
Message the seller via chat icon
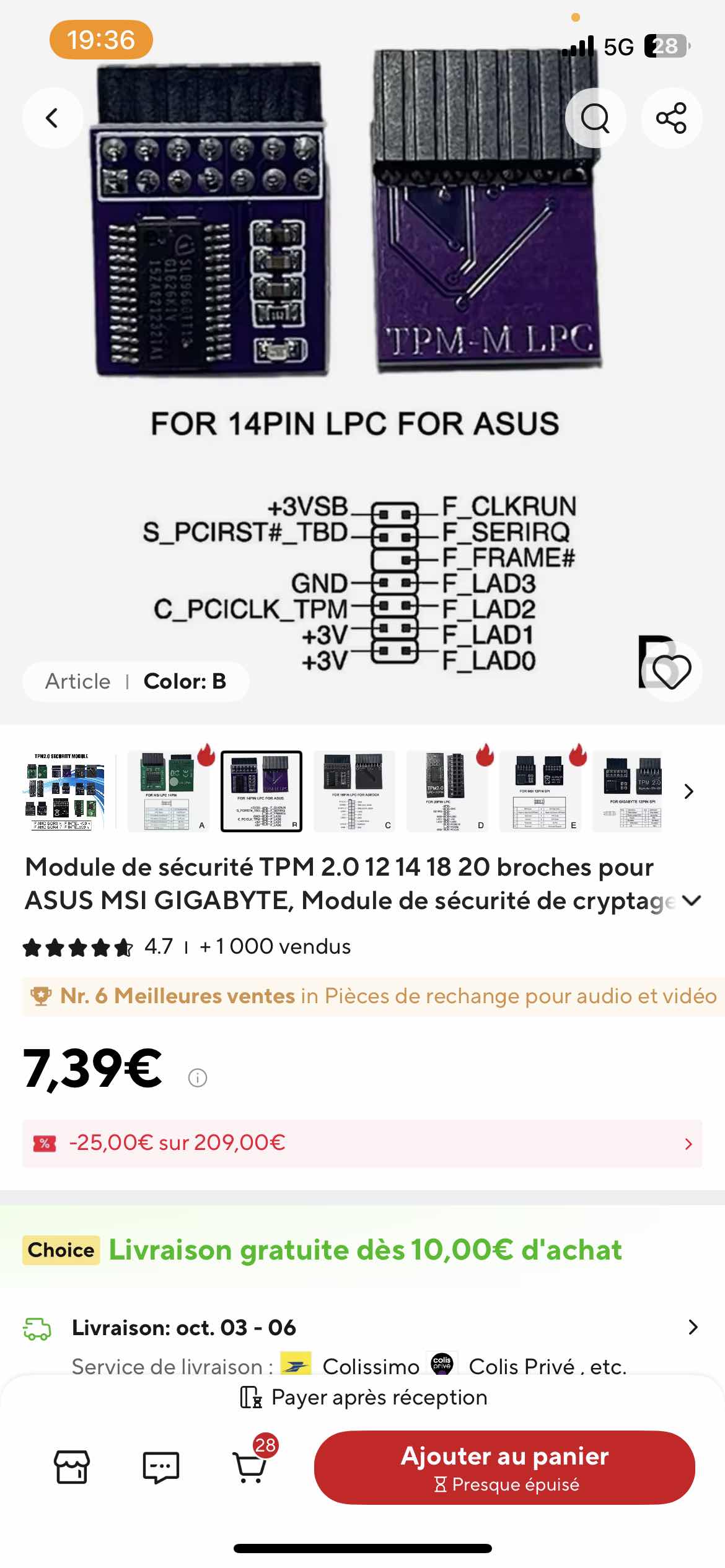click(160, 1466)
